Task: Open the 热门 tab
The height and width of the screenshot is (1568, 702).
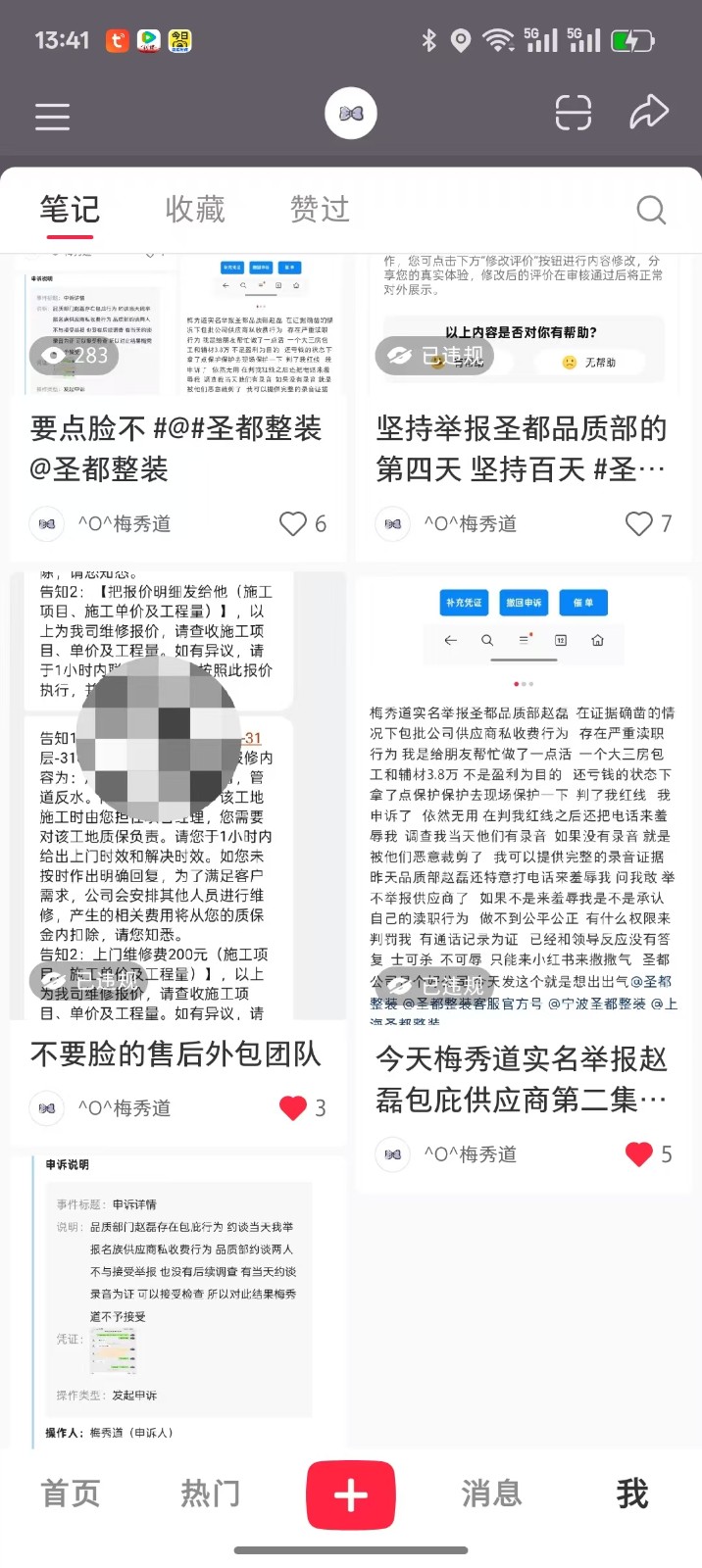Action: point(210,1494)
